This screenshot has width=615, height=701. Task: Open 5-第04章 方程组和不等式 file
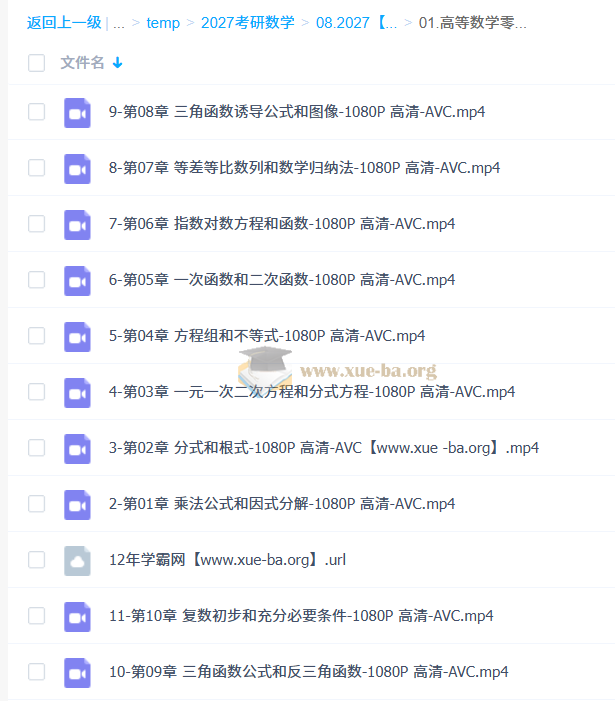pyautogui.click(x=266, y=336)
